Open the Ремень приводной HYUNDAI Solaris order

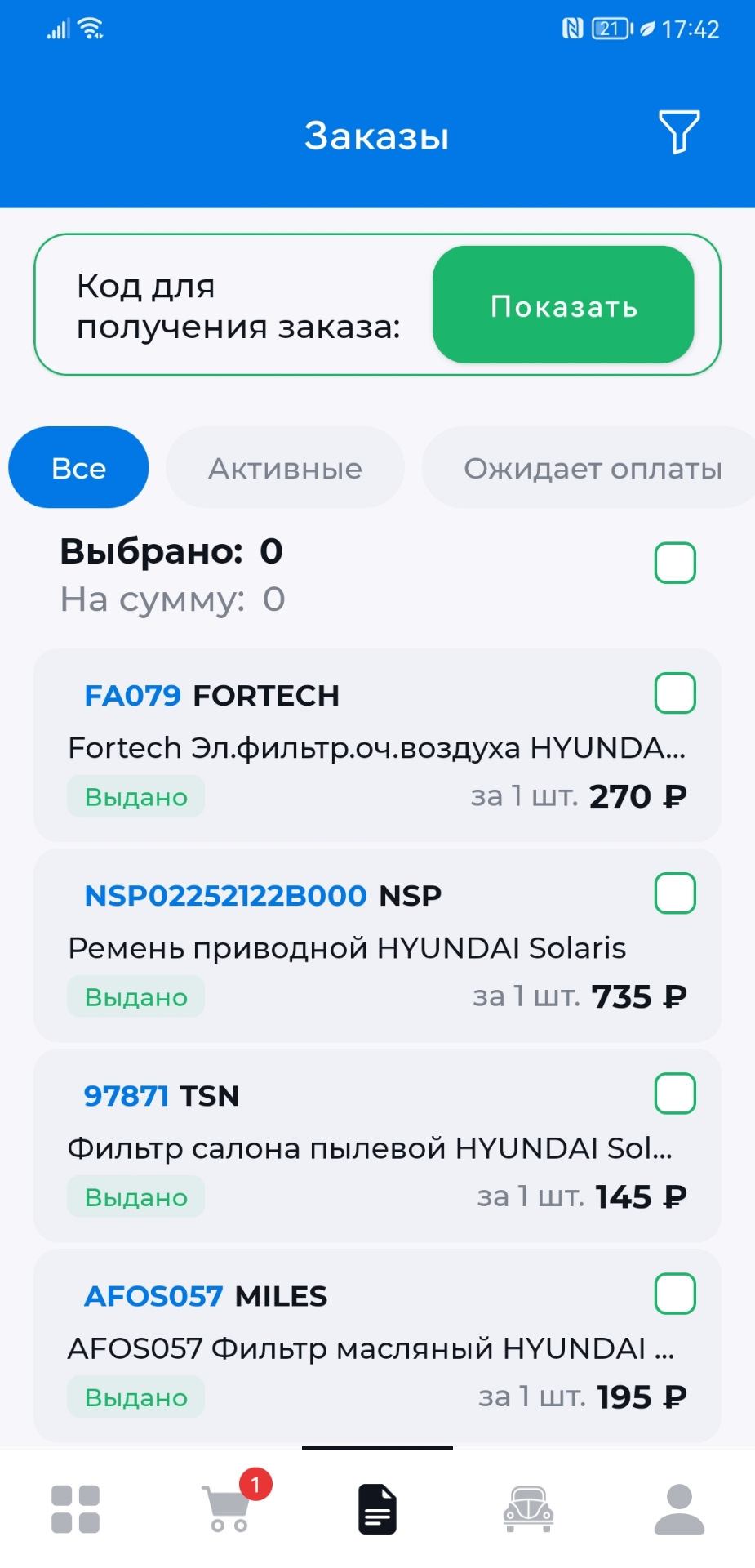(x=347, y=948)
